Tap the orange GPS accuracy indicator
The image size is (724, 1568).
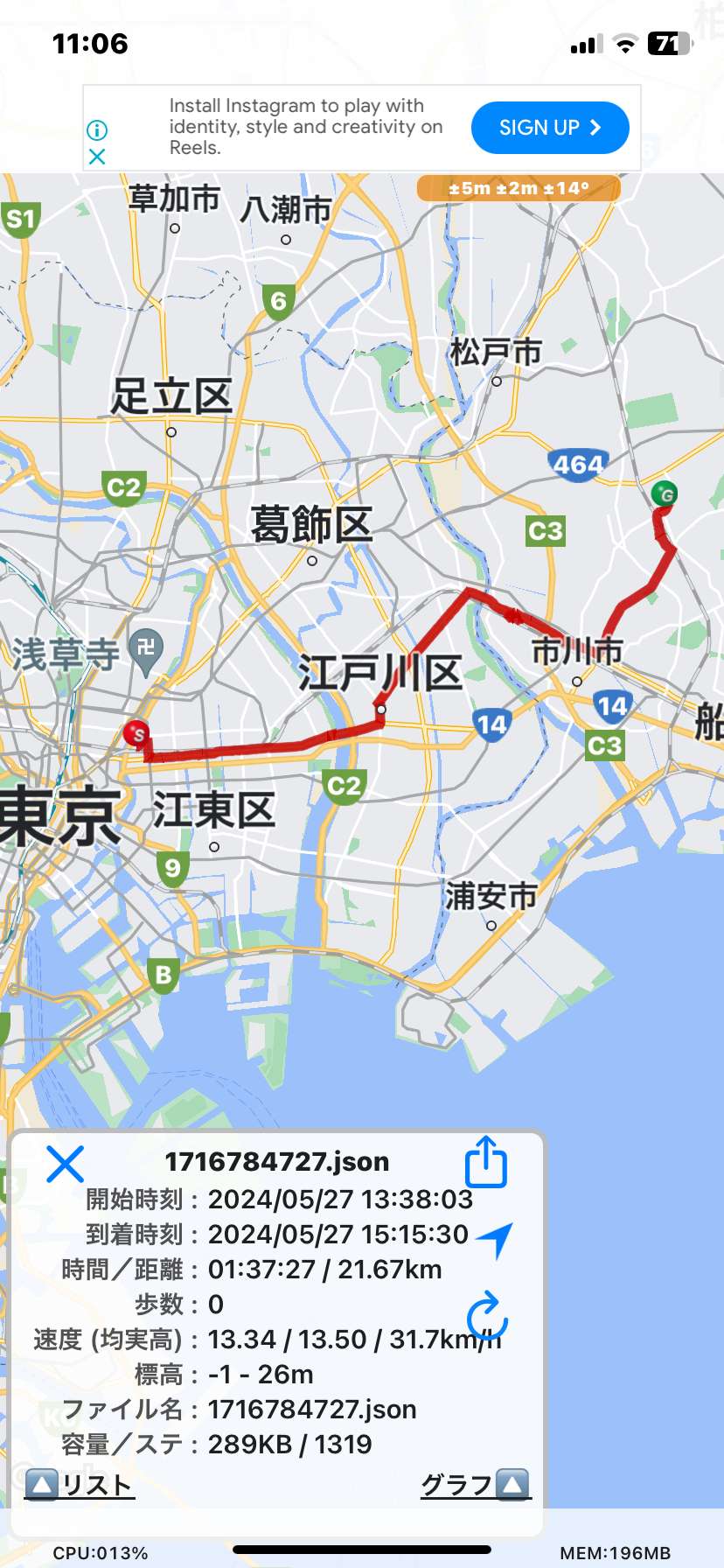(519, 188)
